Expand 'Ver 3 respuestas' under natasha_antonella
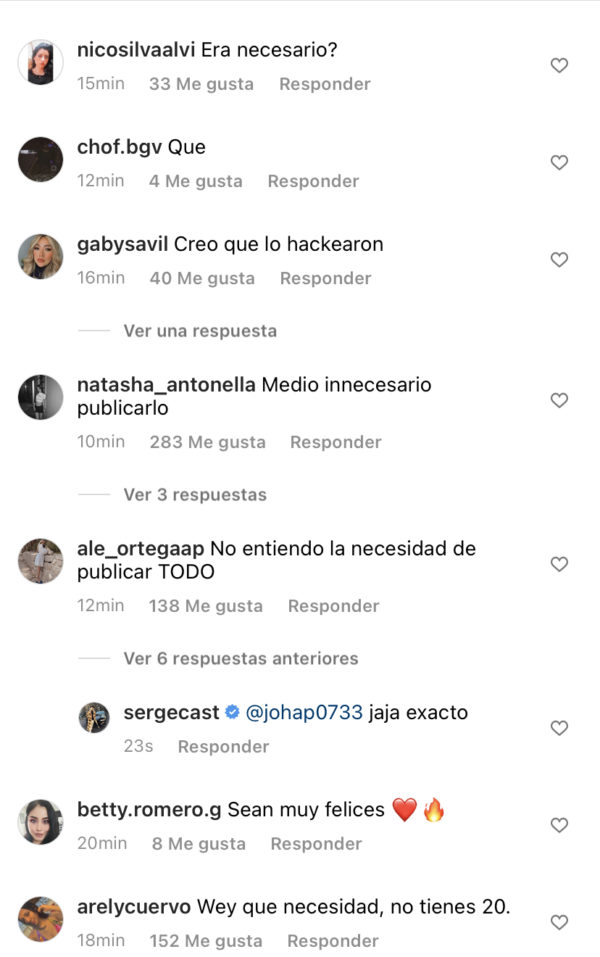The image size is (600, 957). (195, 495)
